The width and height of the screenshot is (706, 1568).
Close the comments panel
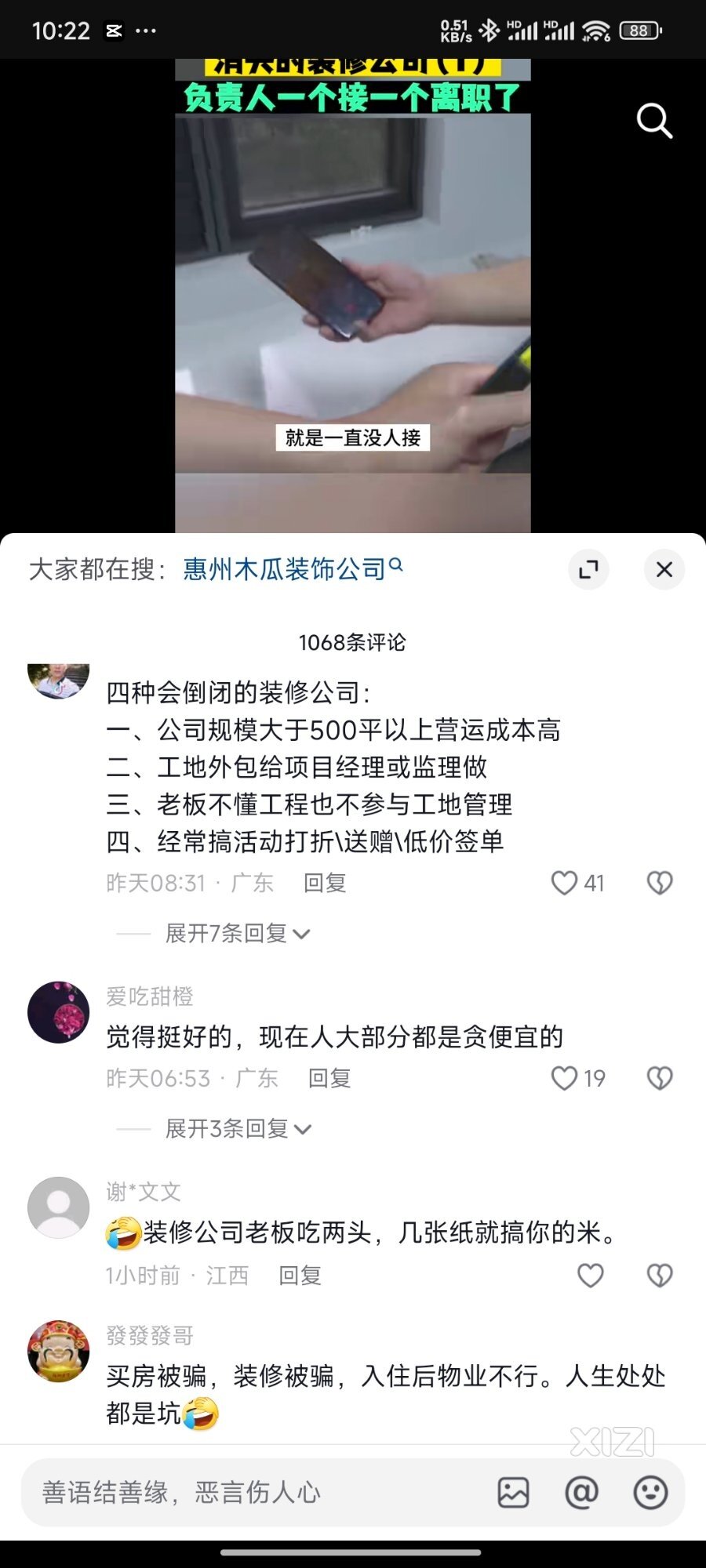coord(664,570)
